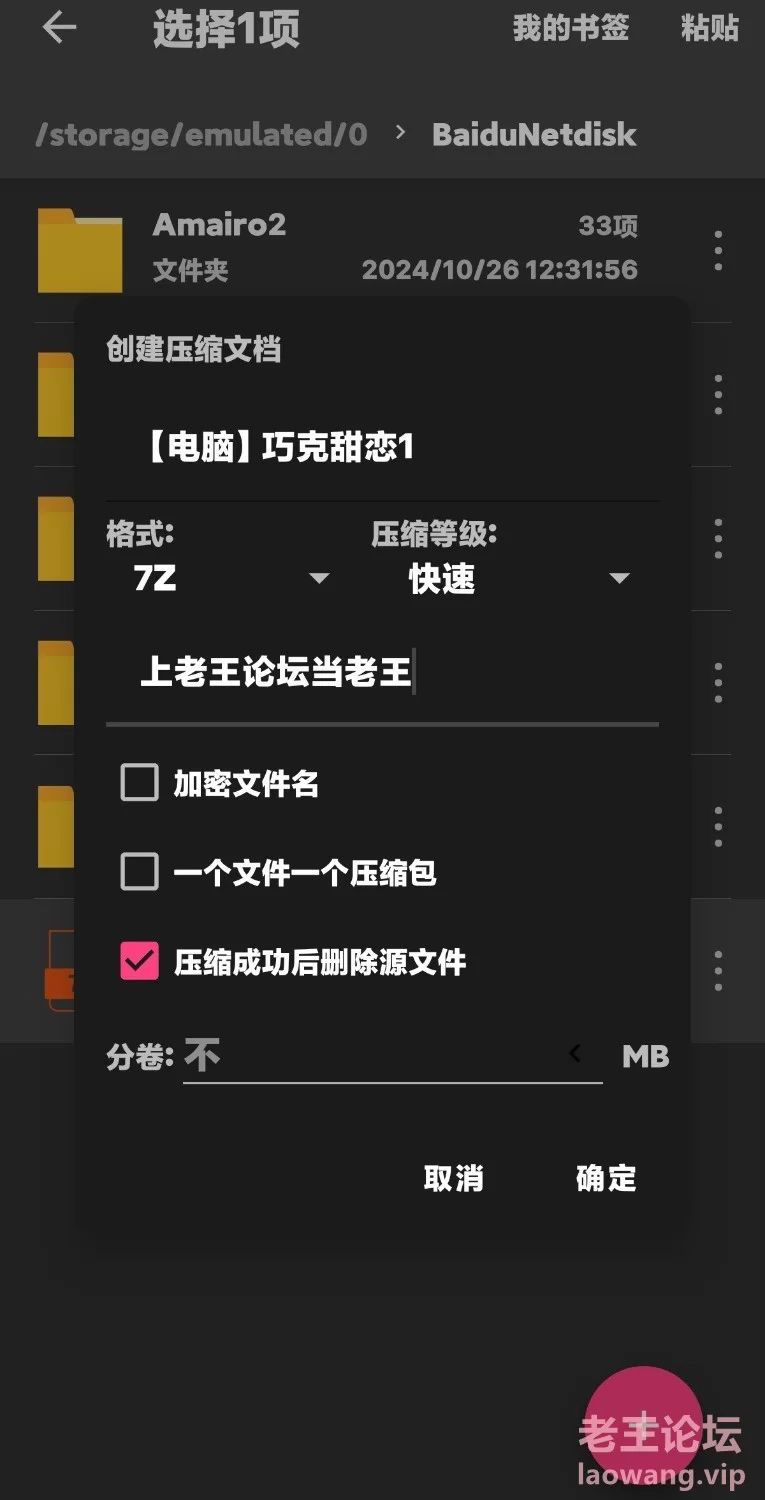
Task: Open 我的书签 bookmarks
Action: [570, 28]
